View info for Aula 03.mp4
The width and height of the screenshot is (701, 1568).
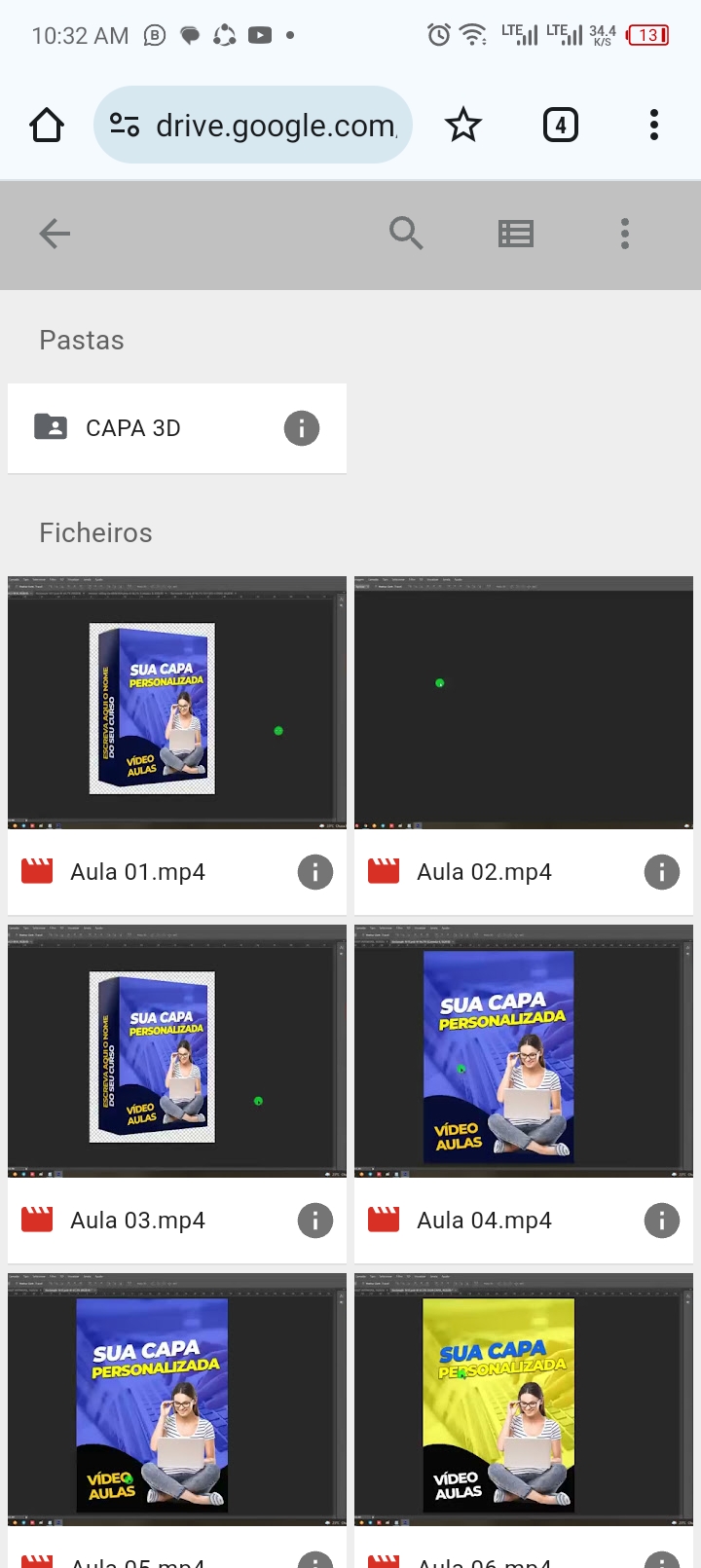(x=315, y=1221)
